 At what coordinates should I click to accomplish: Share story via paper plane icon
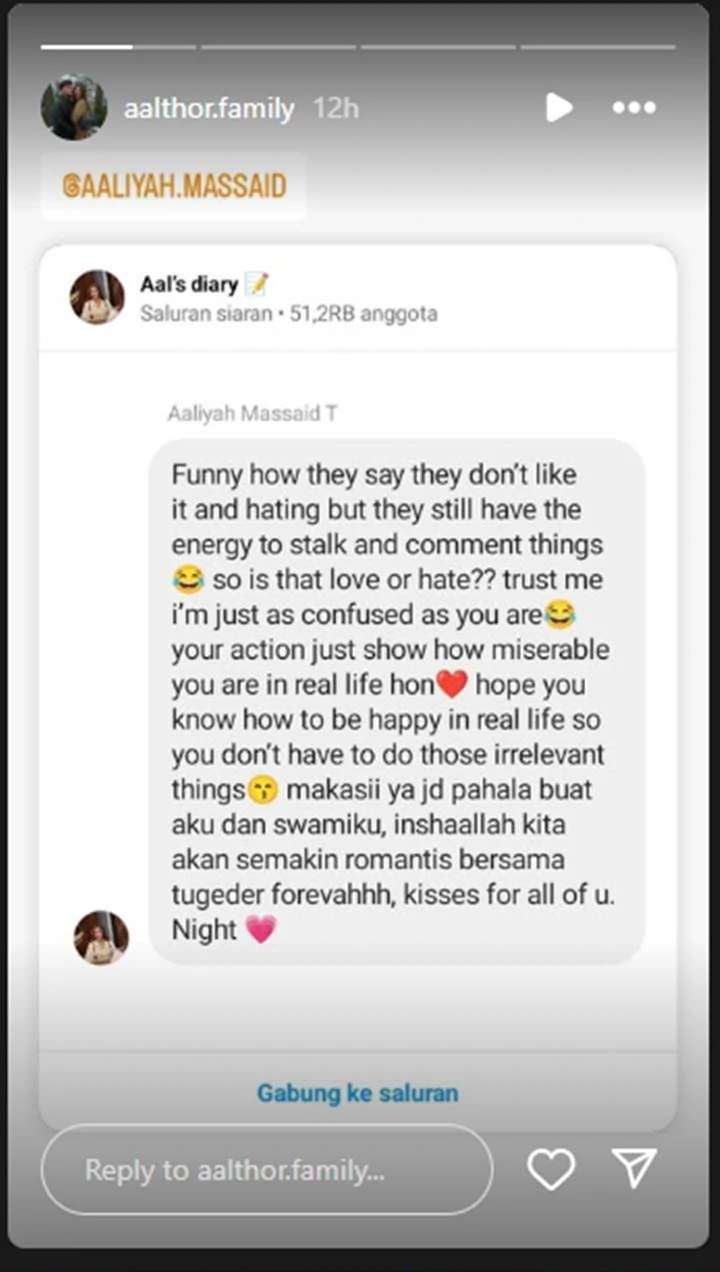tap(634, 1168)
